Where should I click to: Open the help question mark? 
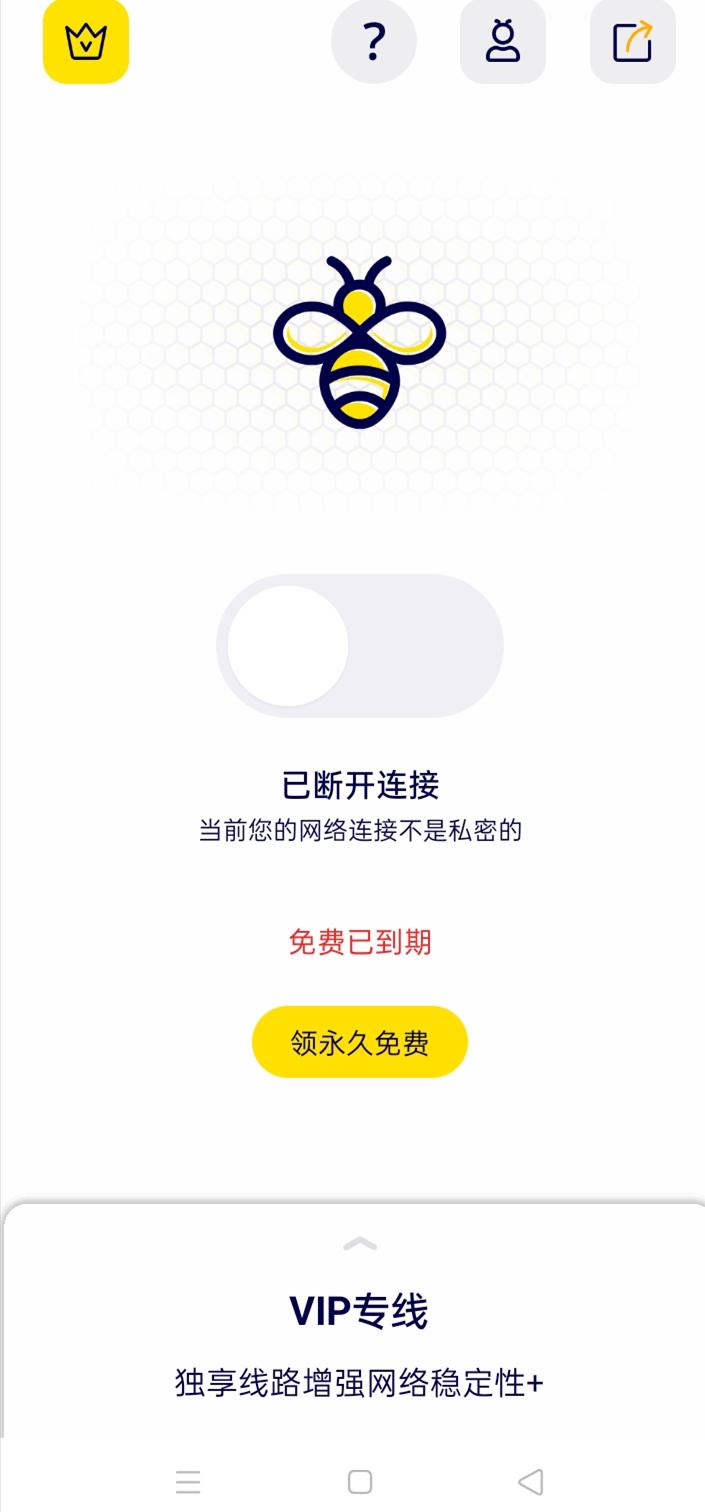coord(373,41)
